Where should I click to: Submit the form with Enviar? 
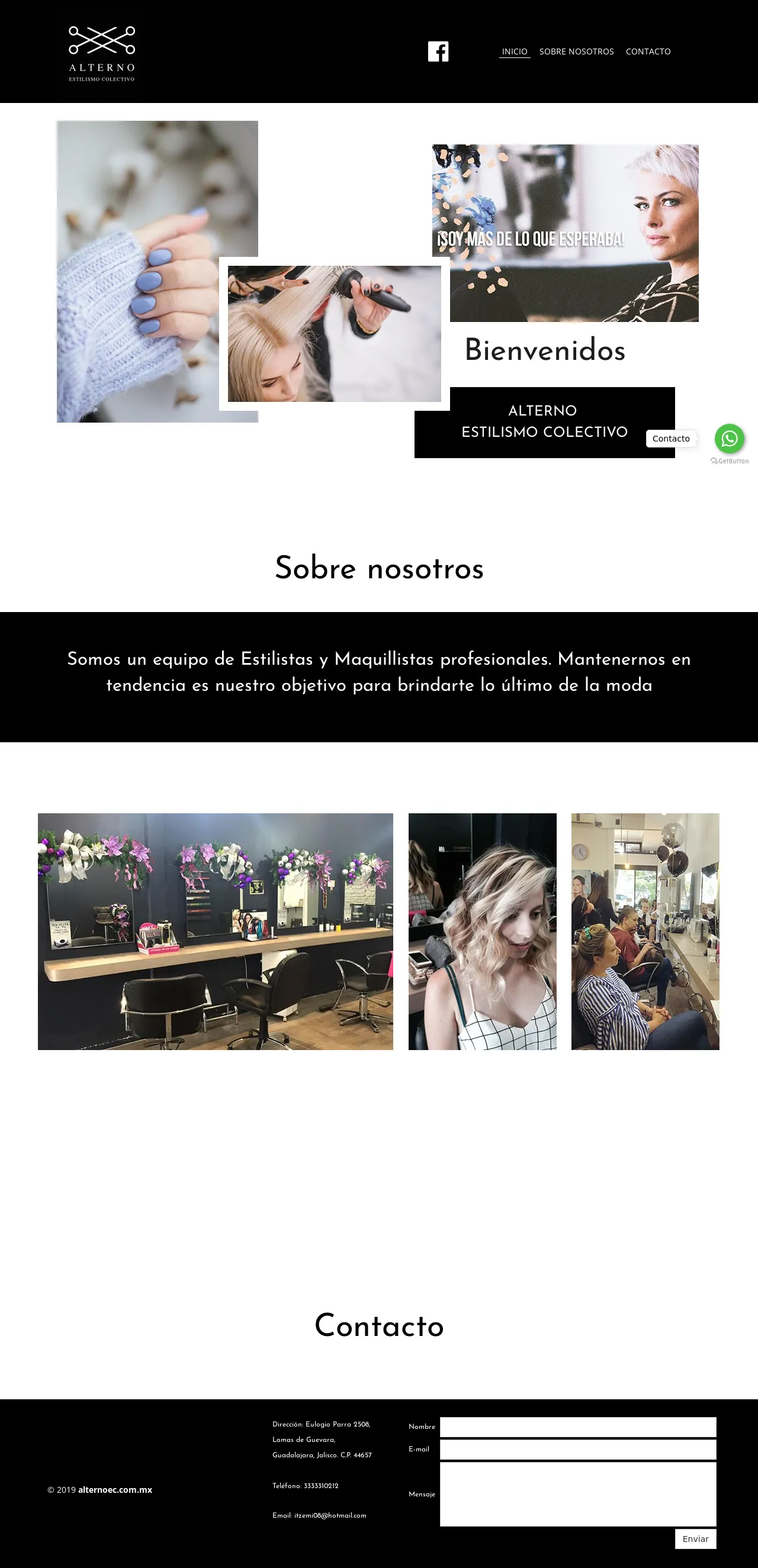click(x=695, y=1539)
